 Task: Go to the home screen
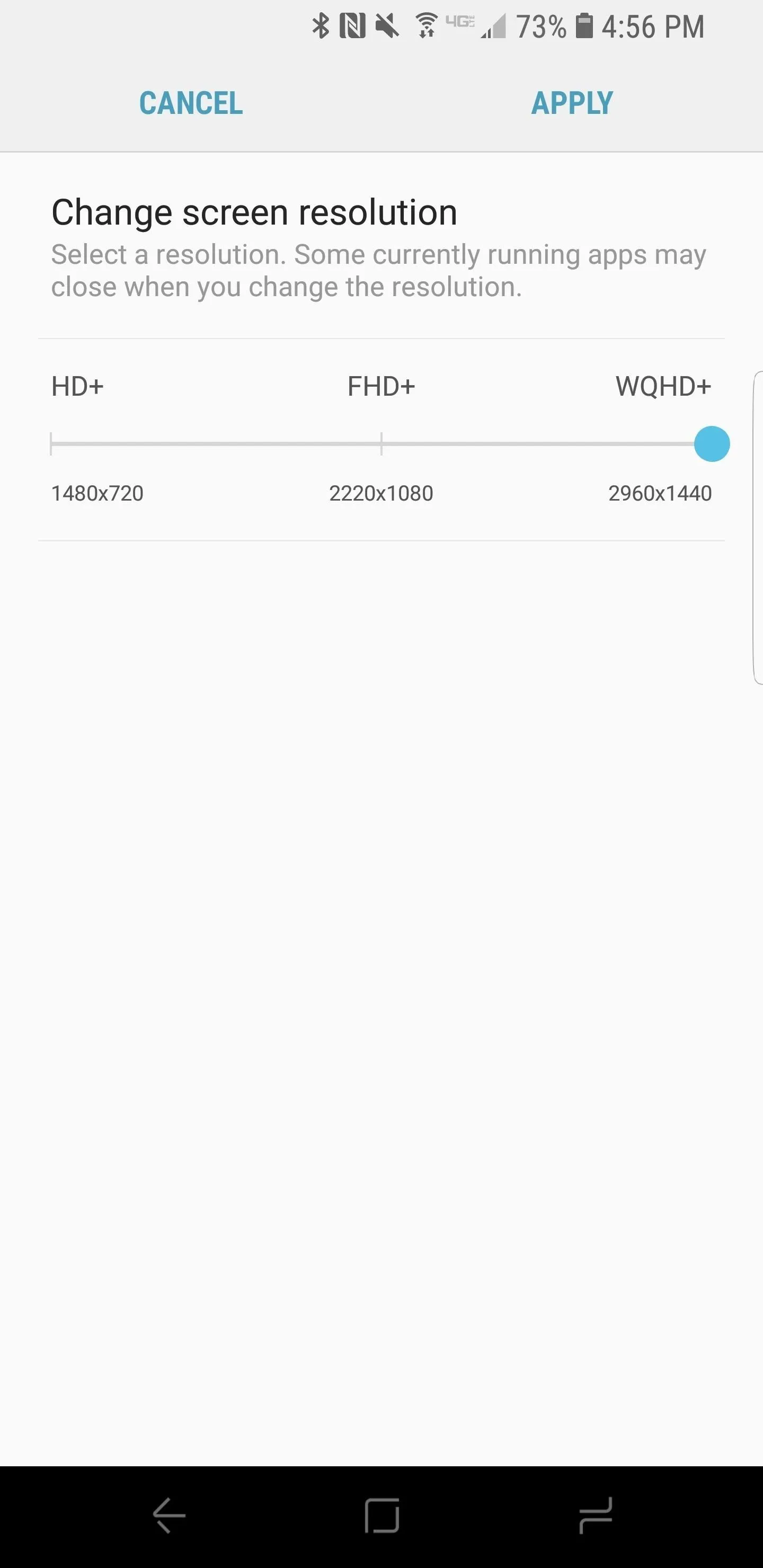click(x=382, y=1515)
